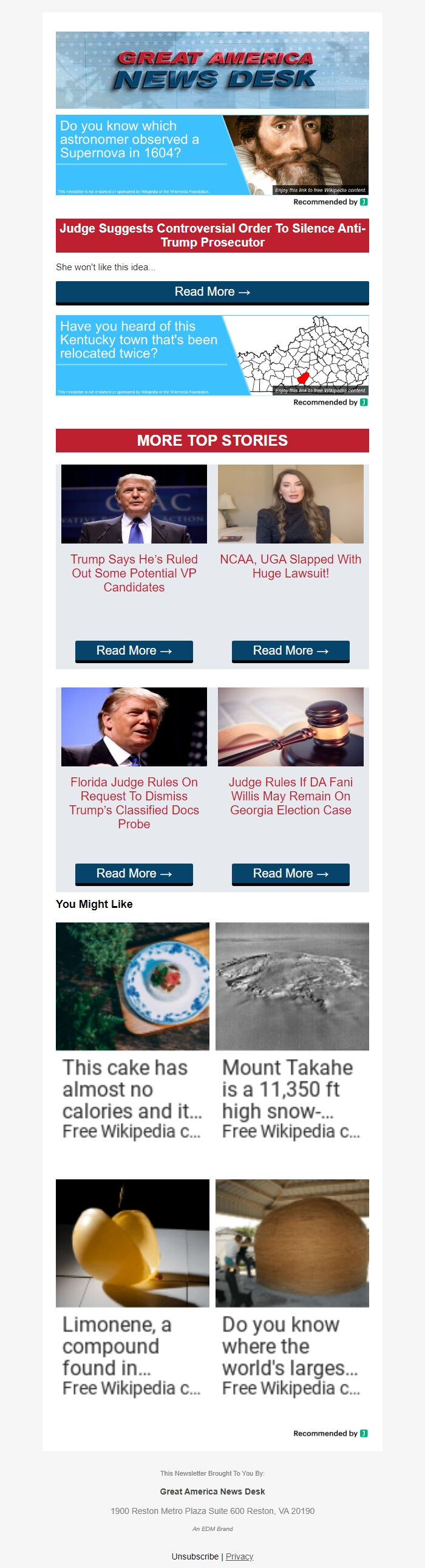Tap Read More under the anti-Trump prosecutor story
Screen dimensions: 425x1568
click(212, 292)
